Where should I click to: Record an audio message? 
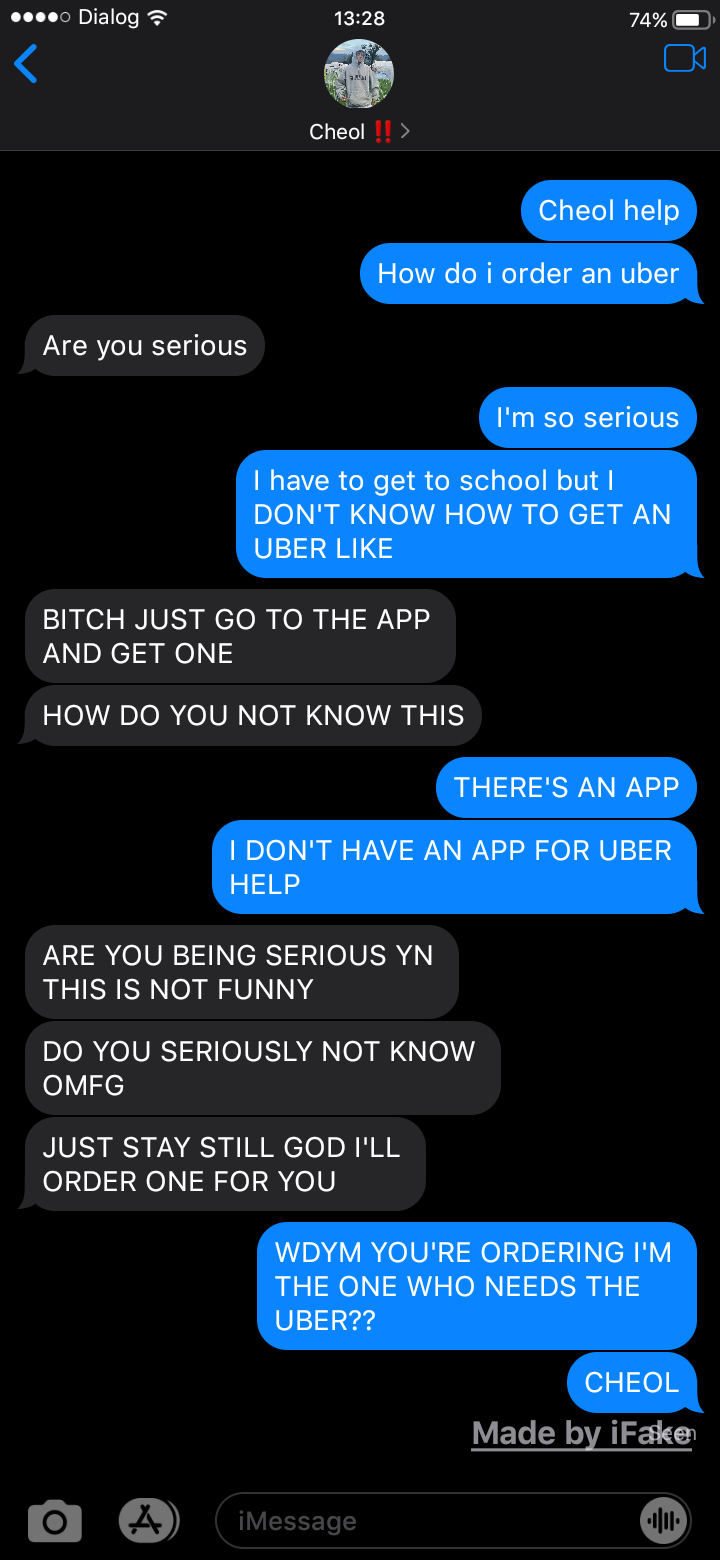tap(663, 1521)
